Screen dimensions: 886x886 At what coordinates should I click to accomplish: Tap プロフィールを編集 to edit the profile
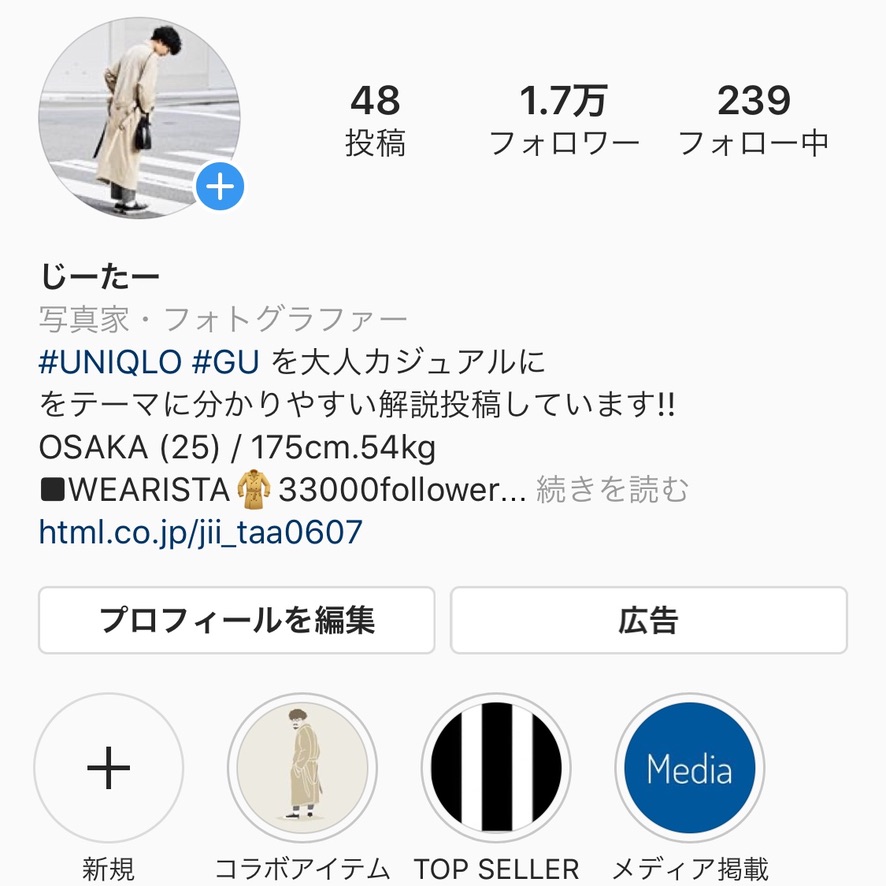(237, 620)
